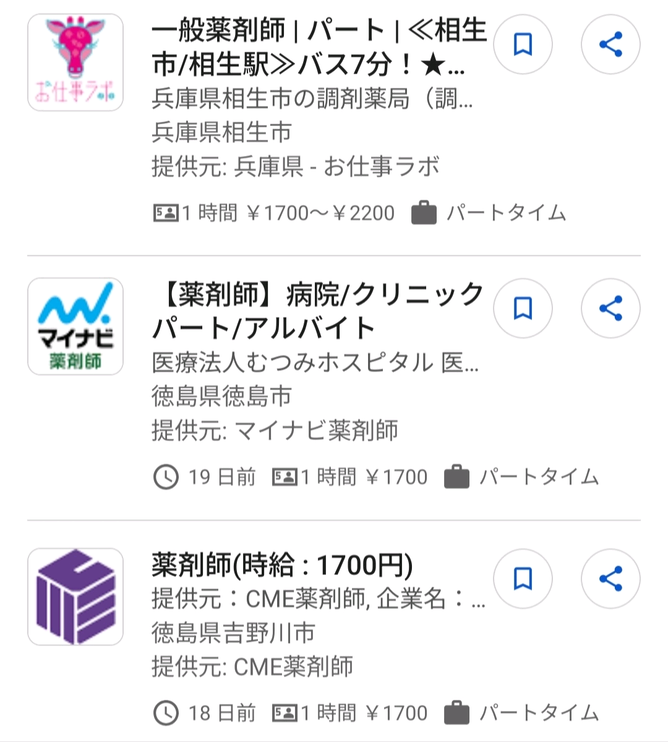
Task: View the 【薬剤師】病院/クリニック job details
Action: (x=318, y=311)
